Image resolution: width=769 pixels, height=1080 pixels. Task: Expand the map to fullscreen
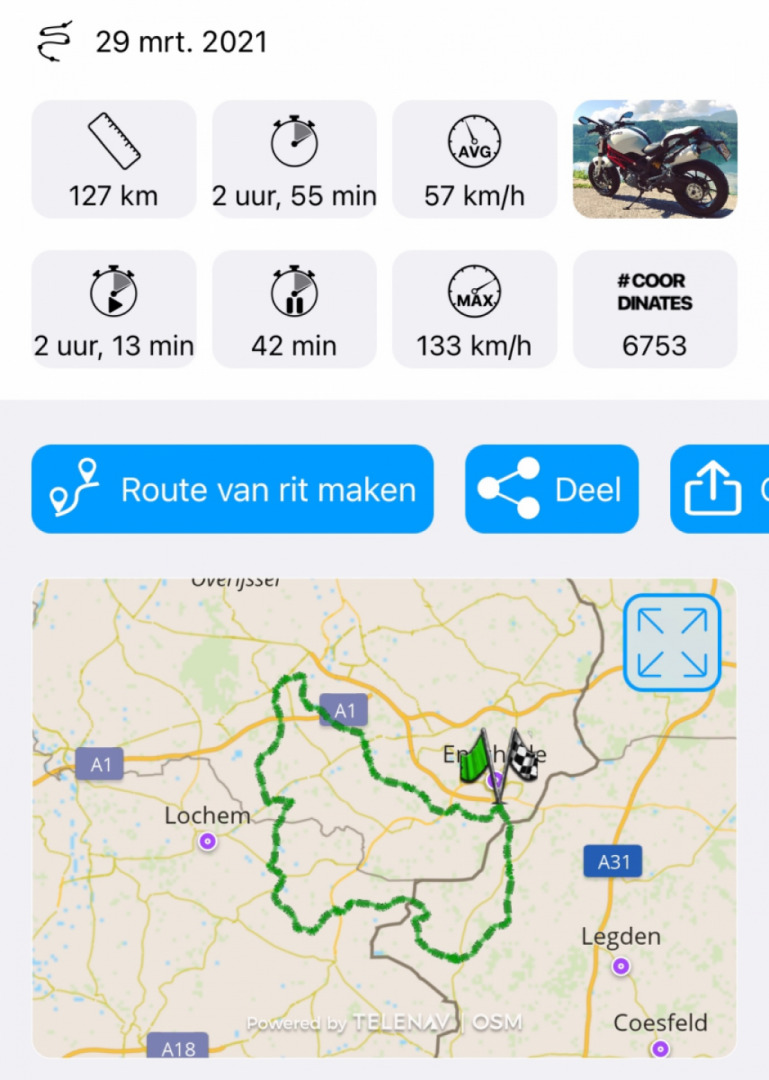(672, 643)
